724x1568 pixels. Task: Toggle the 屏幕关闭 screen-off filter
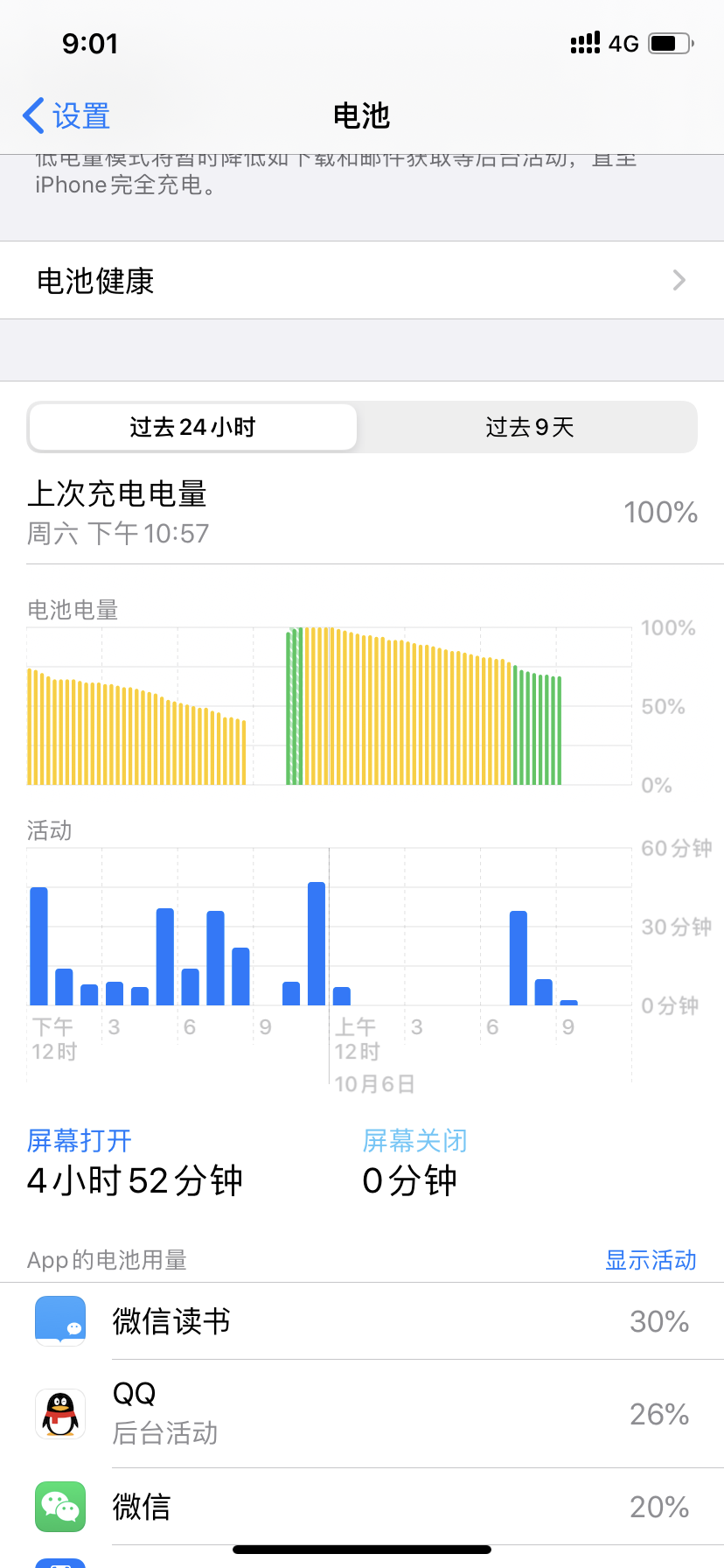[415, 1141]
